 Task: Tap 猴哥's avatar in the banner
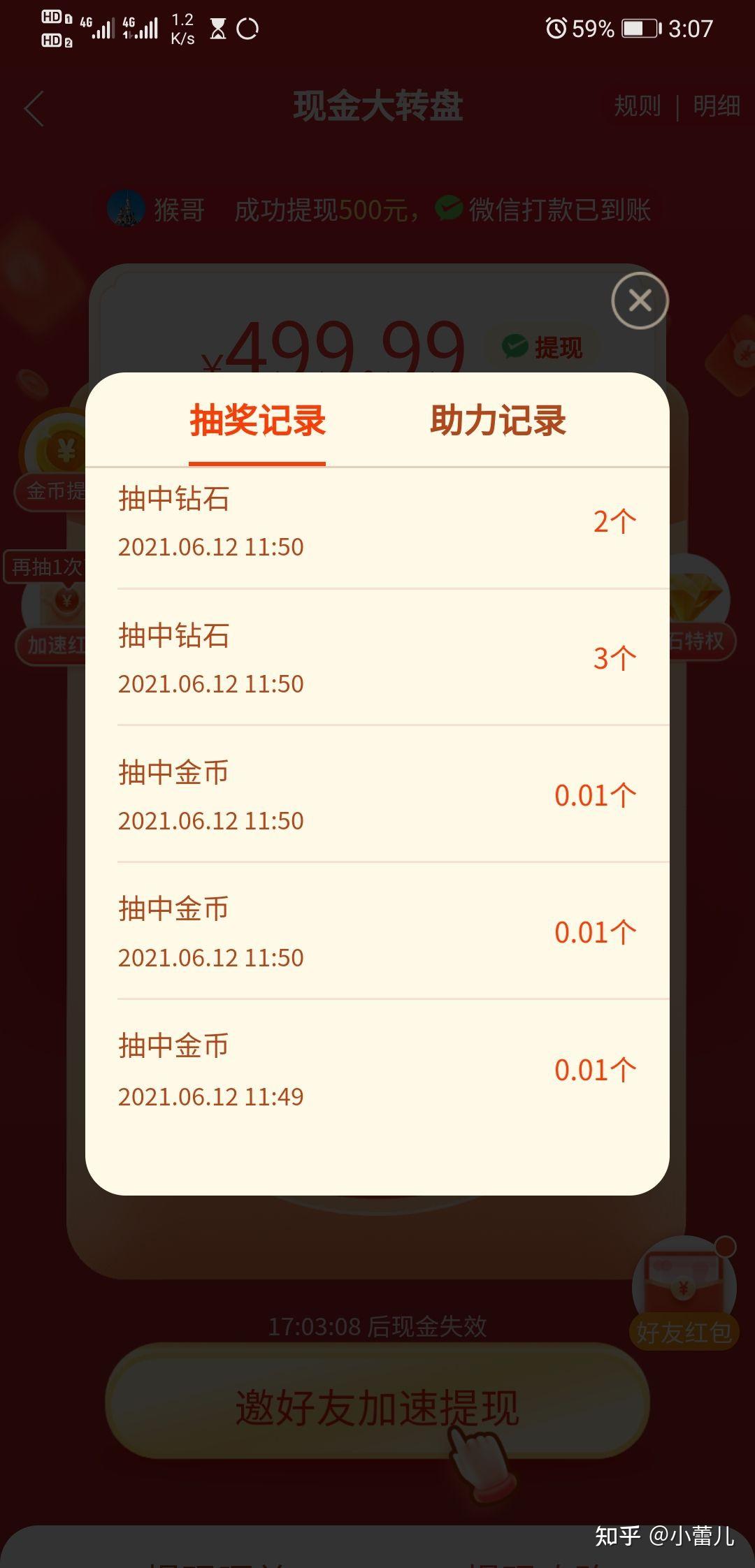(128, 209)
